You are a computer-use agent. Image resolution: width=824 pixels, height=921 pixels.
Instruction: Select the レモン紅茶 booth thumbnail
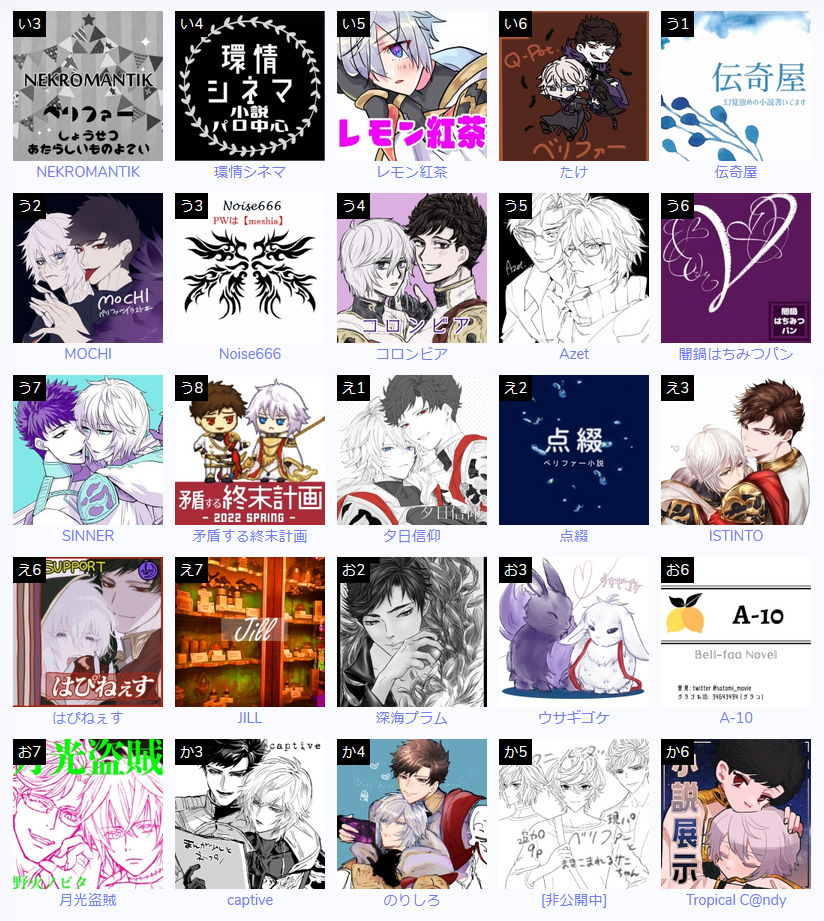tap(412, 86)
